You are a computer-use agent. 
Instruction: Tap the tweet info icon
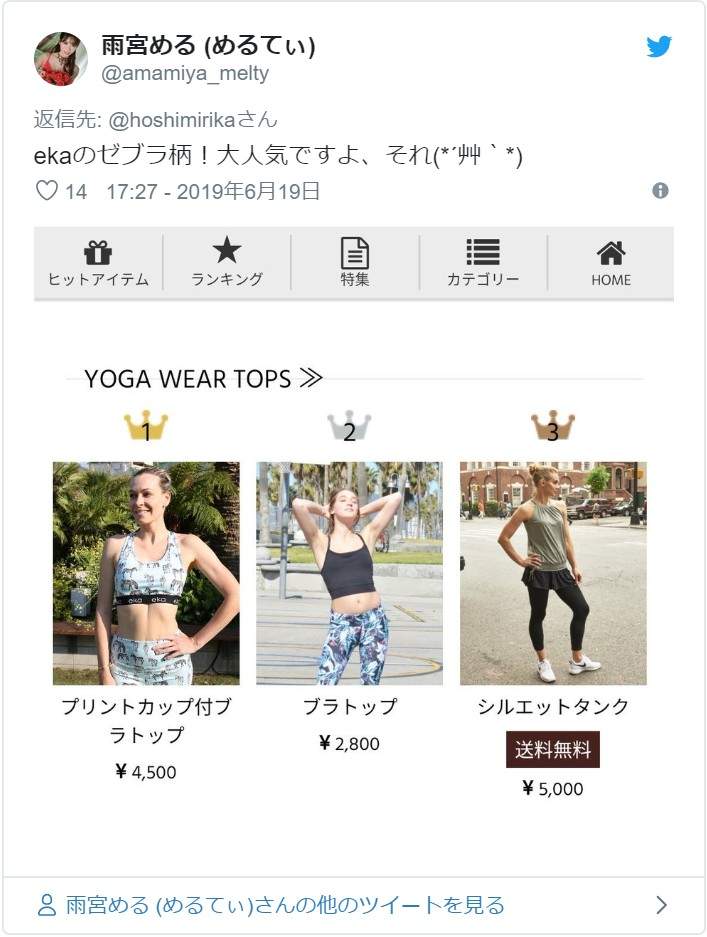pos(660,191)
